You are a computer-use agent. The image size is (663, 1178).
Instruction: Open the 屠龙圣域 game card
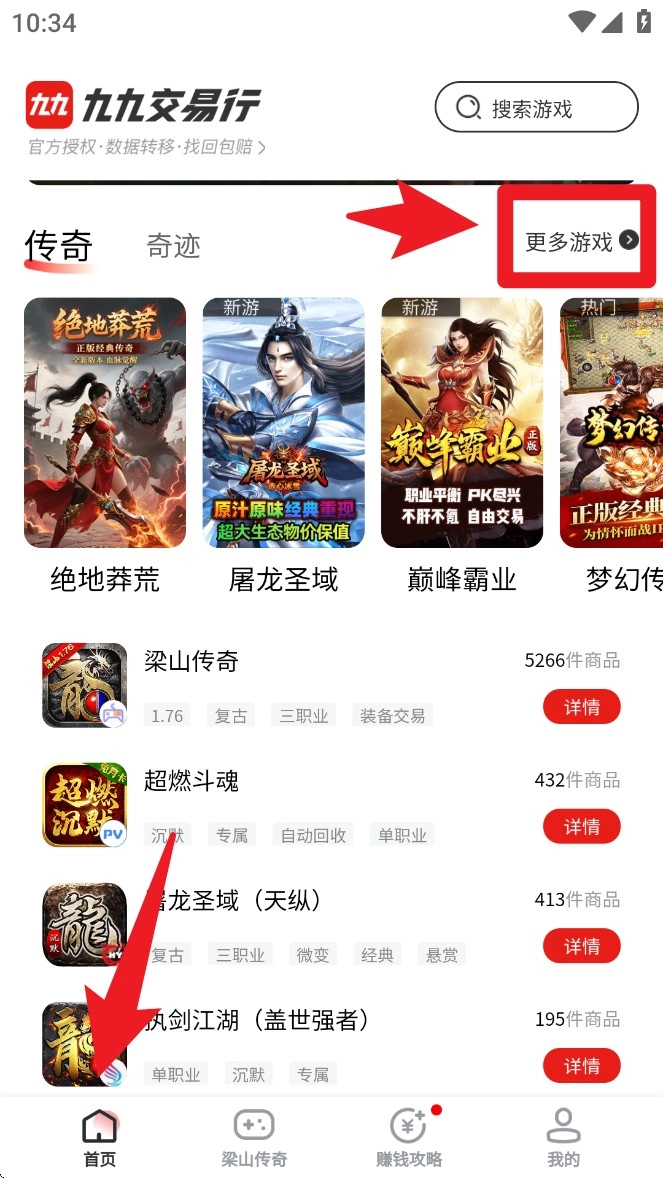tap(283, 423)
